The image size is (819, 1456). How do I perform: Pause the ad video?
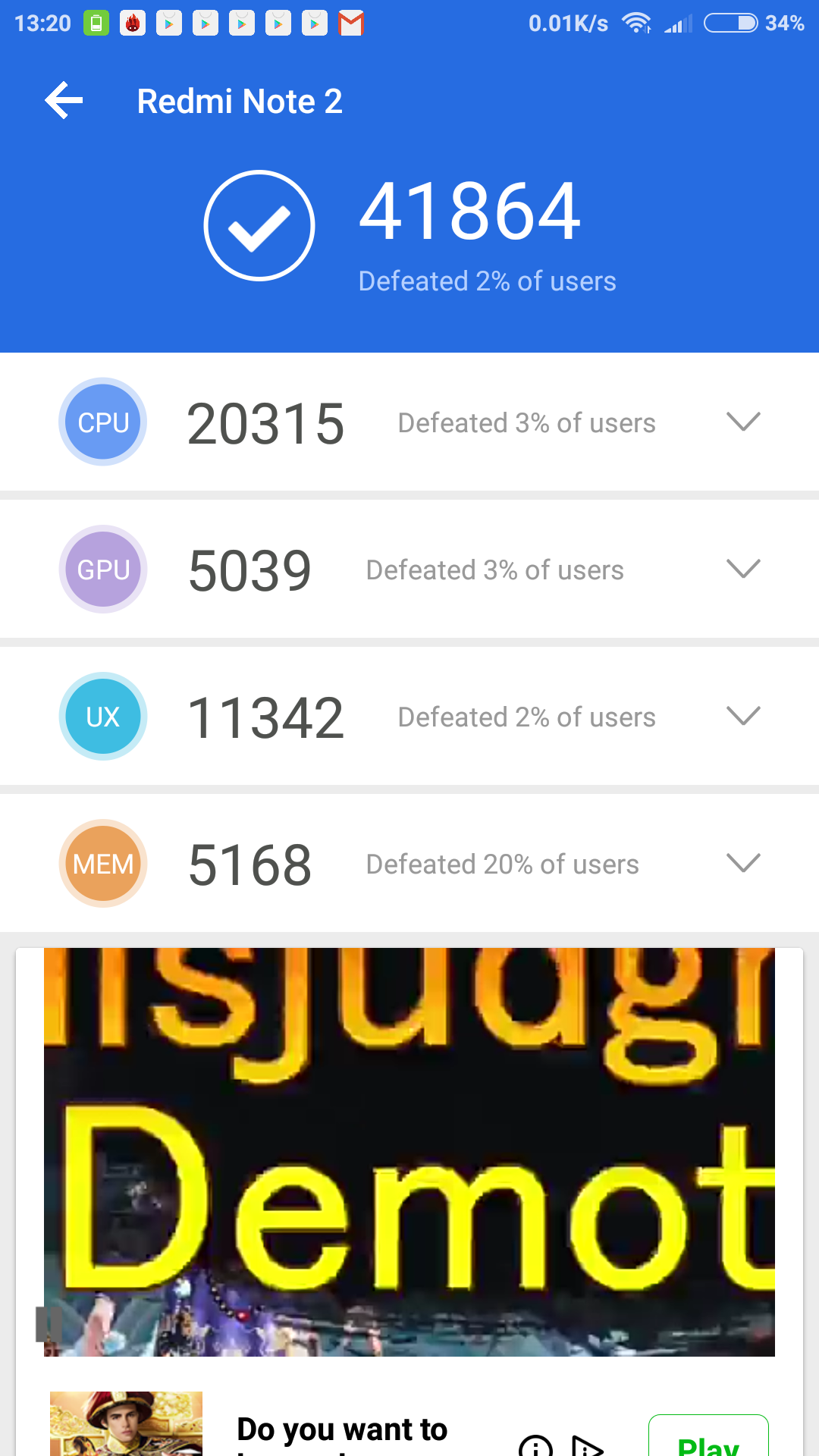[x=49, y=1324]
